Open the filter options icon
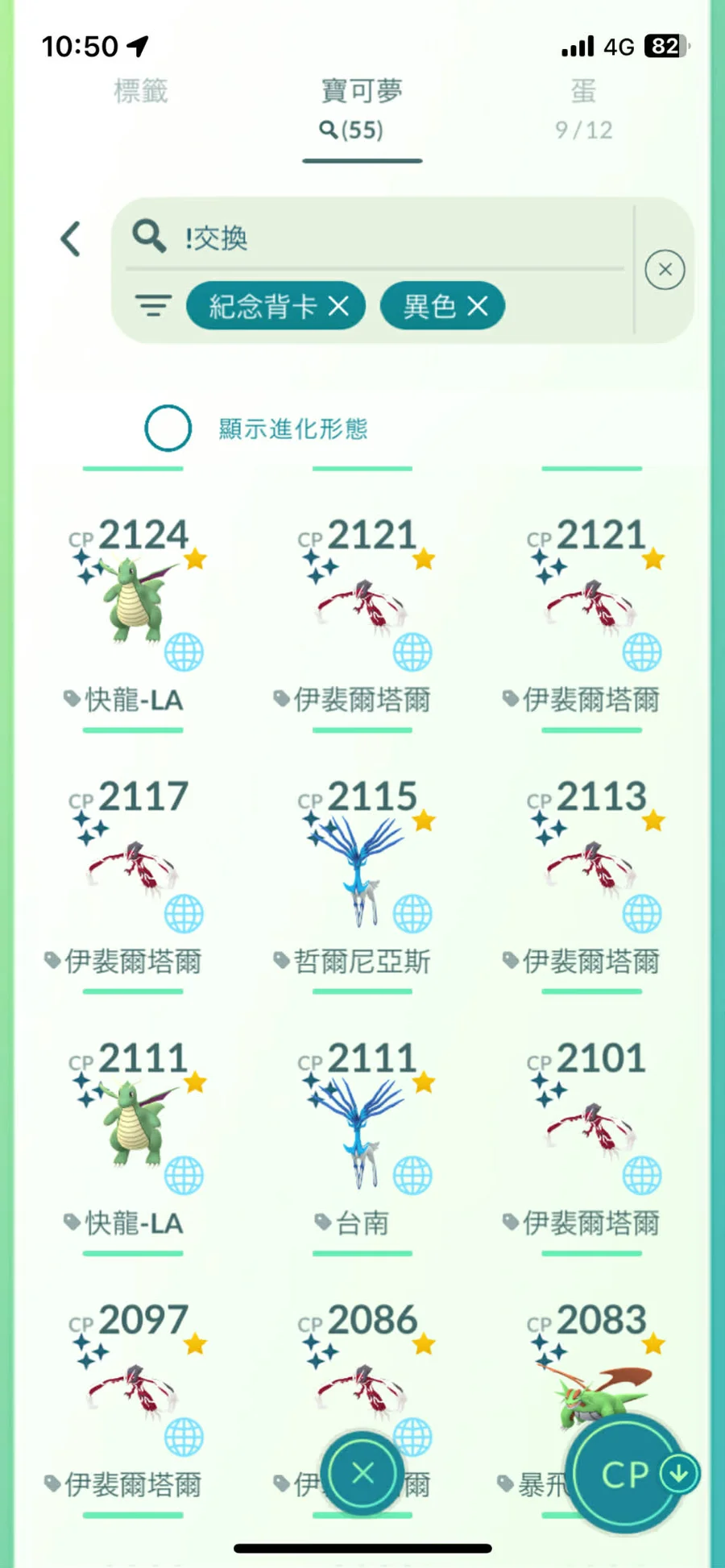Image resolution: width=725 pixels, height=1568 pixels. click(153, 306)
